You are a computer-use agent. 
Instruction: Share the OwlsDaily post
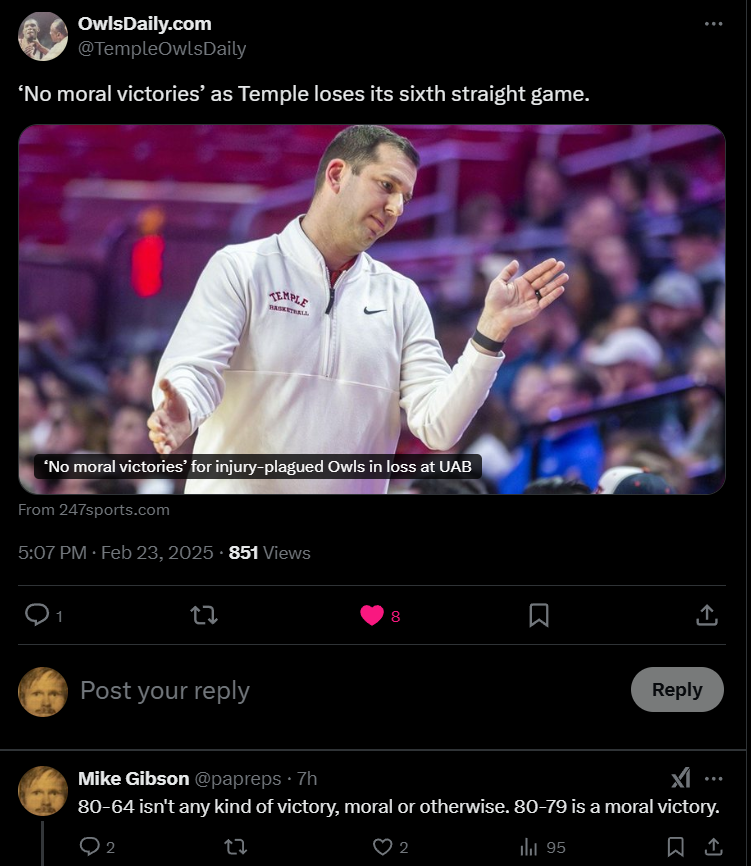tap(706, 615)
